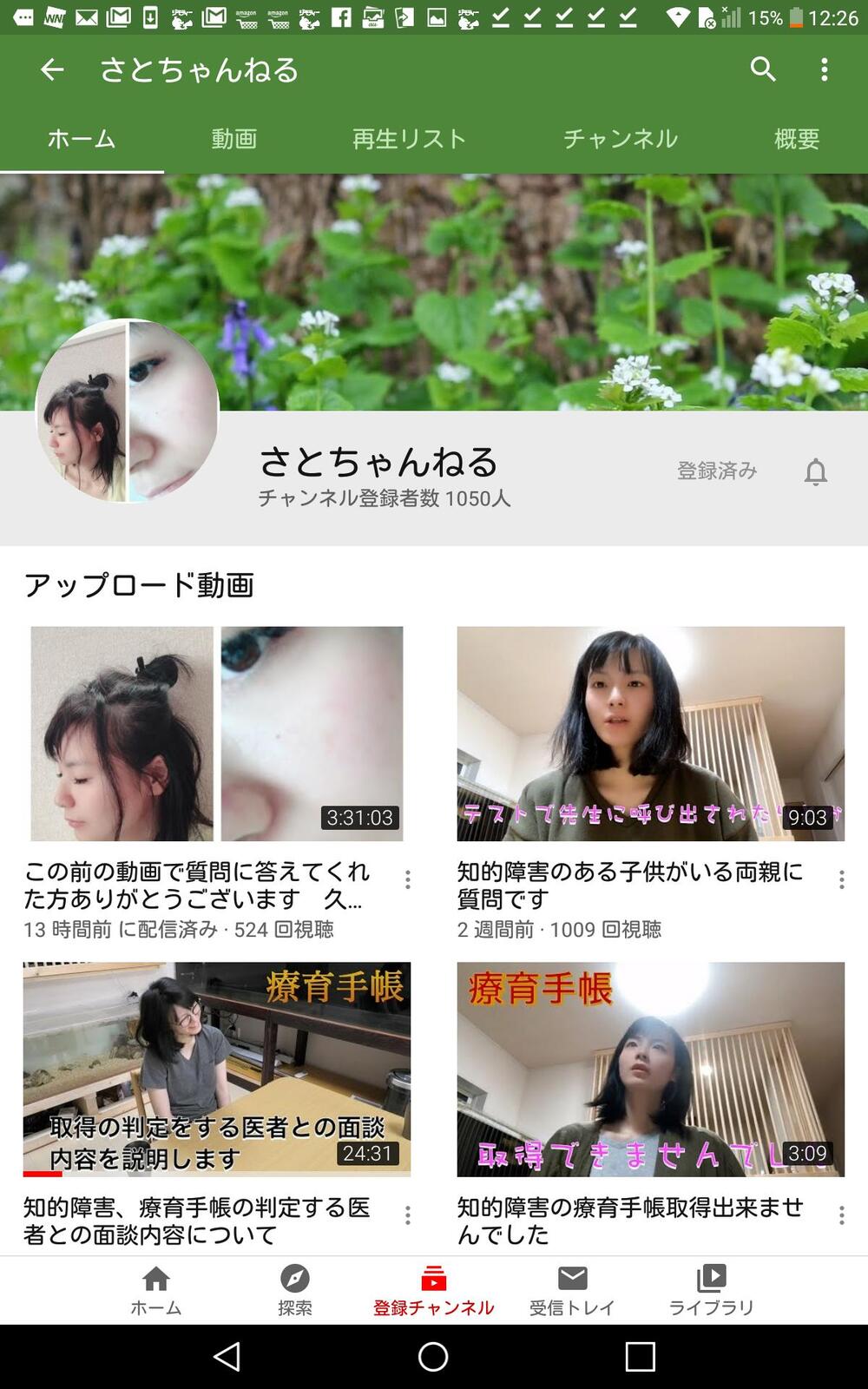This screenshot has width=868, height=1389.
Task: Open options for この前の動画で質問に答えて video
Action: 407,879
